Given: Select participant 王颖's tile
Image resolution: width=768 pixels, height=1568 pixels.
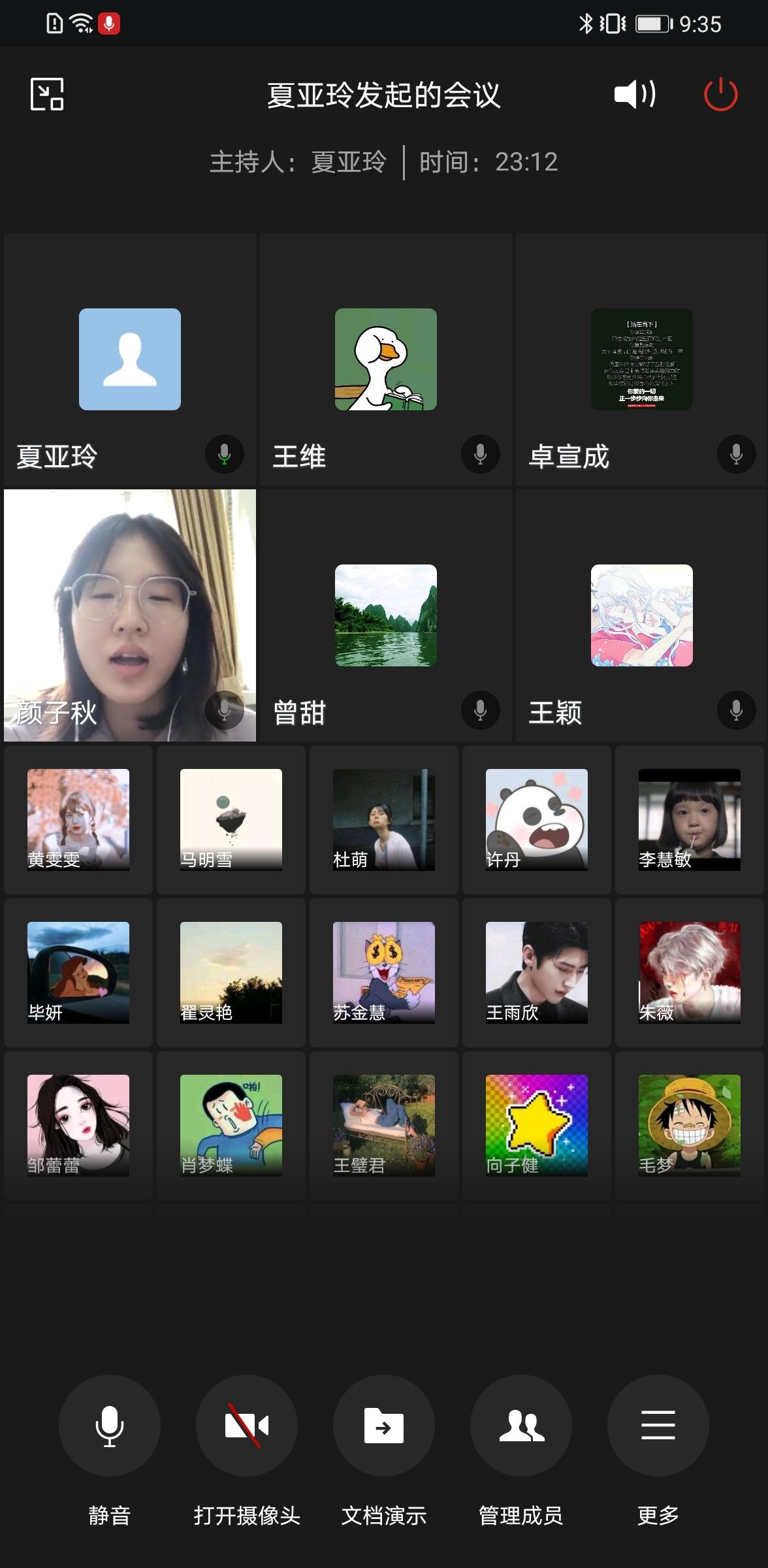Looking at the screenshot, I should coord(641,615).
